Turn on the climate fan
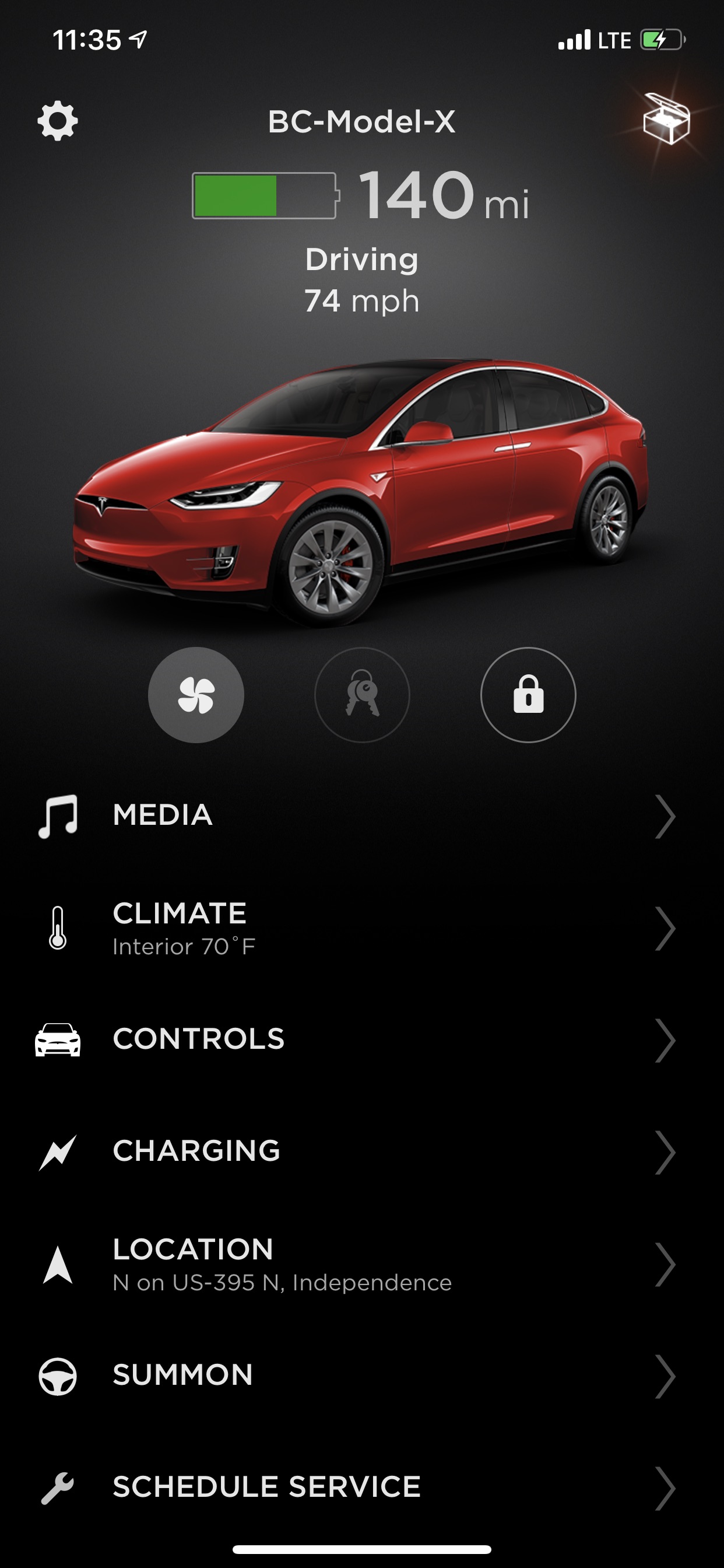This screenshot has height=1568, width=724. click(196, 695)
